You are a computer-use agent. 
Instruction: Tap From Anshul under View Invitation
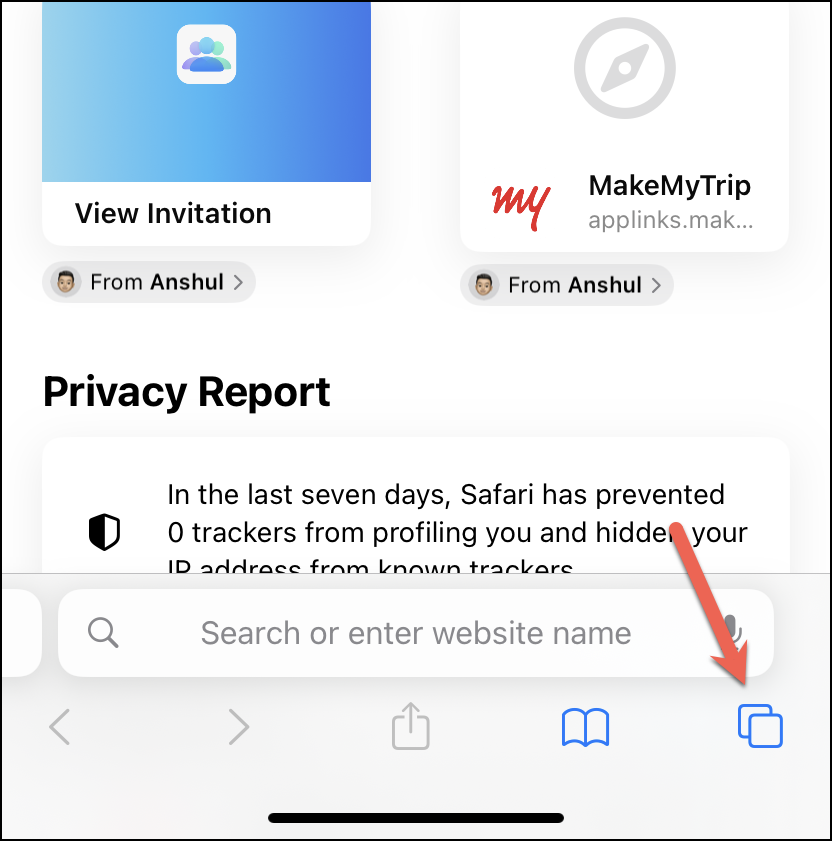(149, 283)
